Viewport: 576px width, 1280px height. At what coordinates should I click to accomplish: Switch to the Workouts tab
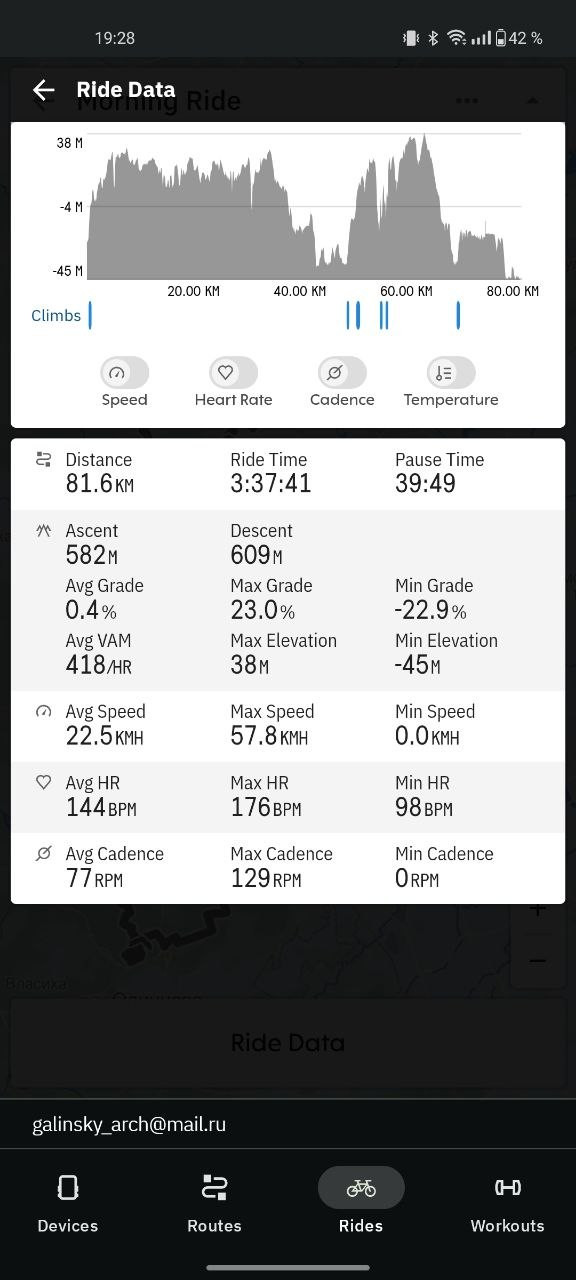click(508, 1201)
